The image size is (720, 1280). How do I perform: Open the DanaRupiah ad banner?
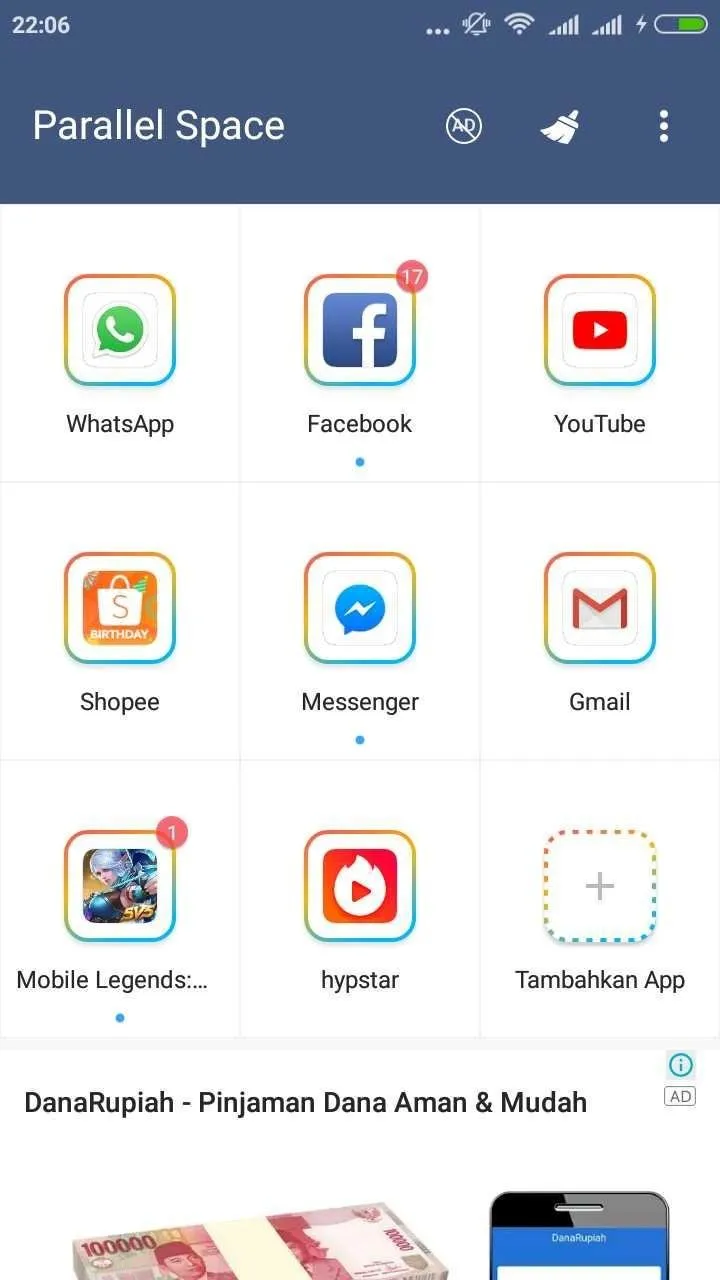coord(305,1103)
